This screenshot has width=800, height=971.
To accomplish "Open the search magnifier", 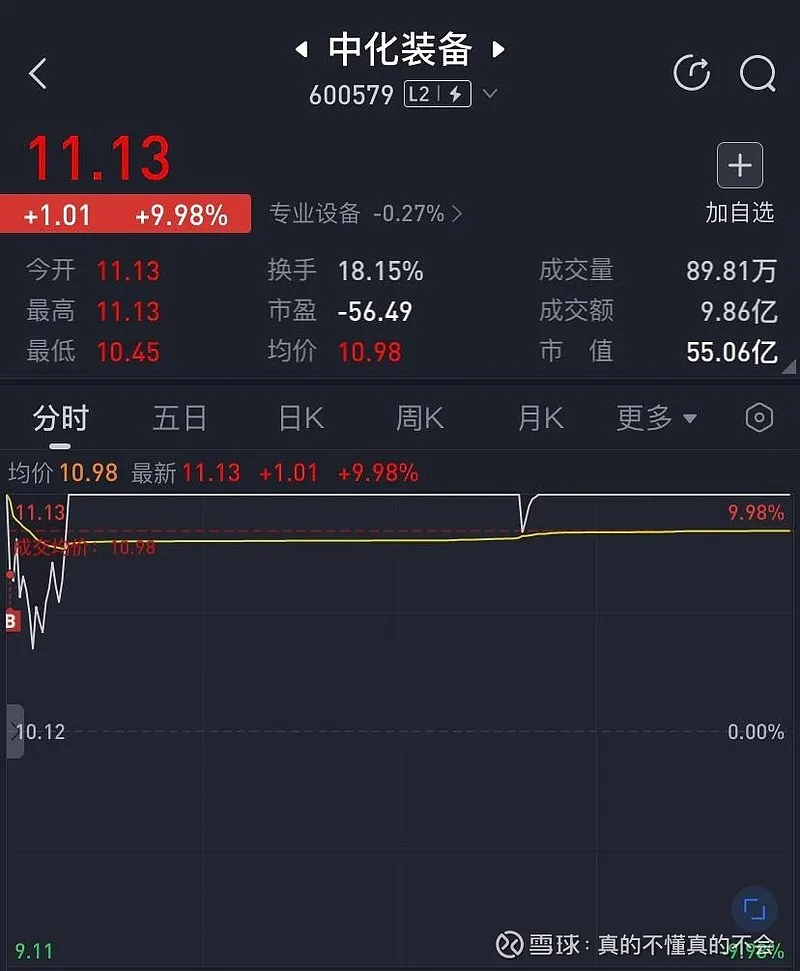I will 757,73.
